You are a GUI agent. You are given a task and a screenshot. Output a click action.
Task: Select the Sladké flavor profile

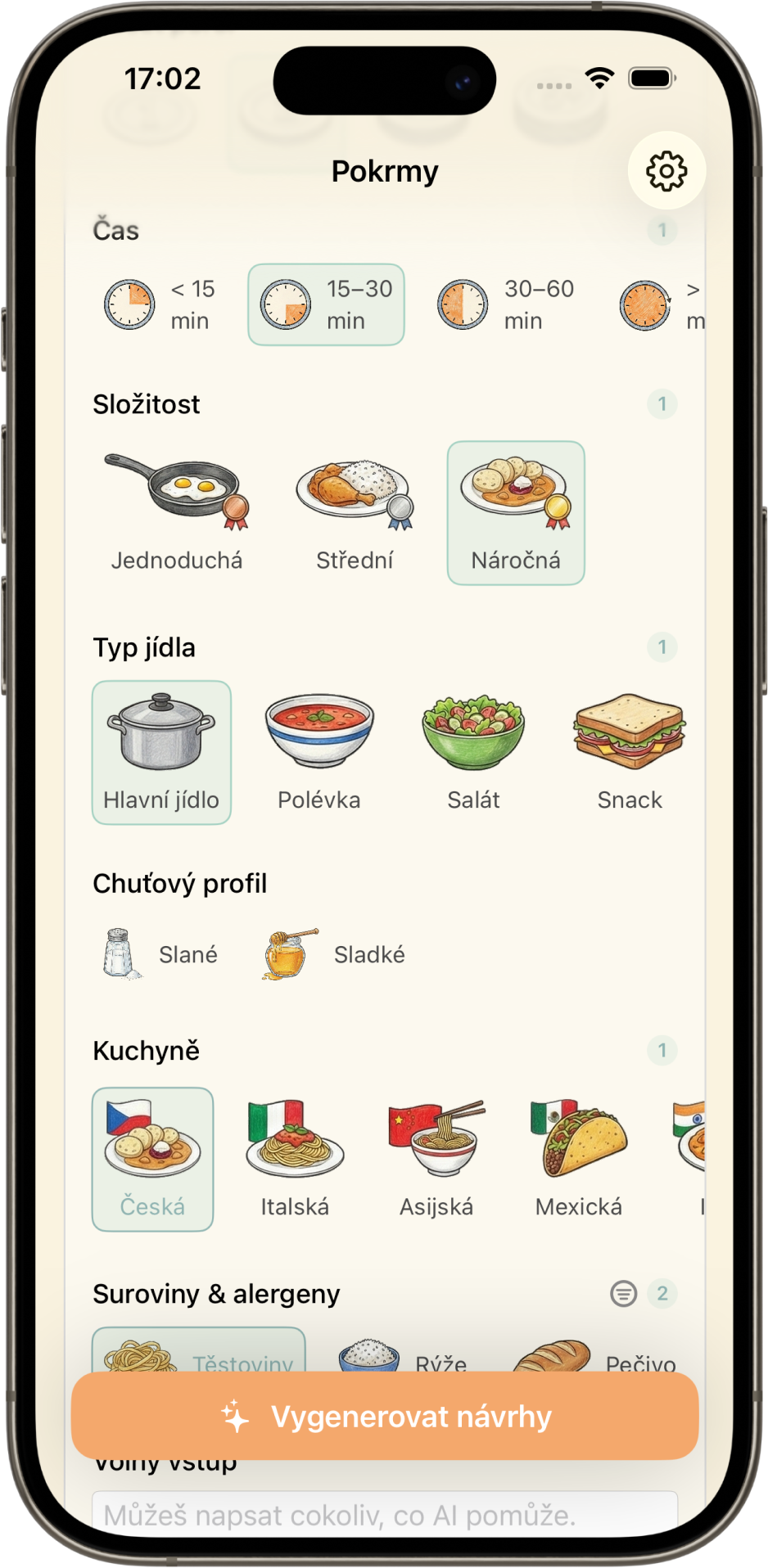[x=336, y=954]
